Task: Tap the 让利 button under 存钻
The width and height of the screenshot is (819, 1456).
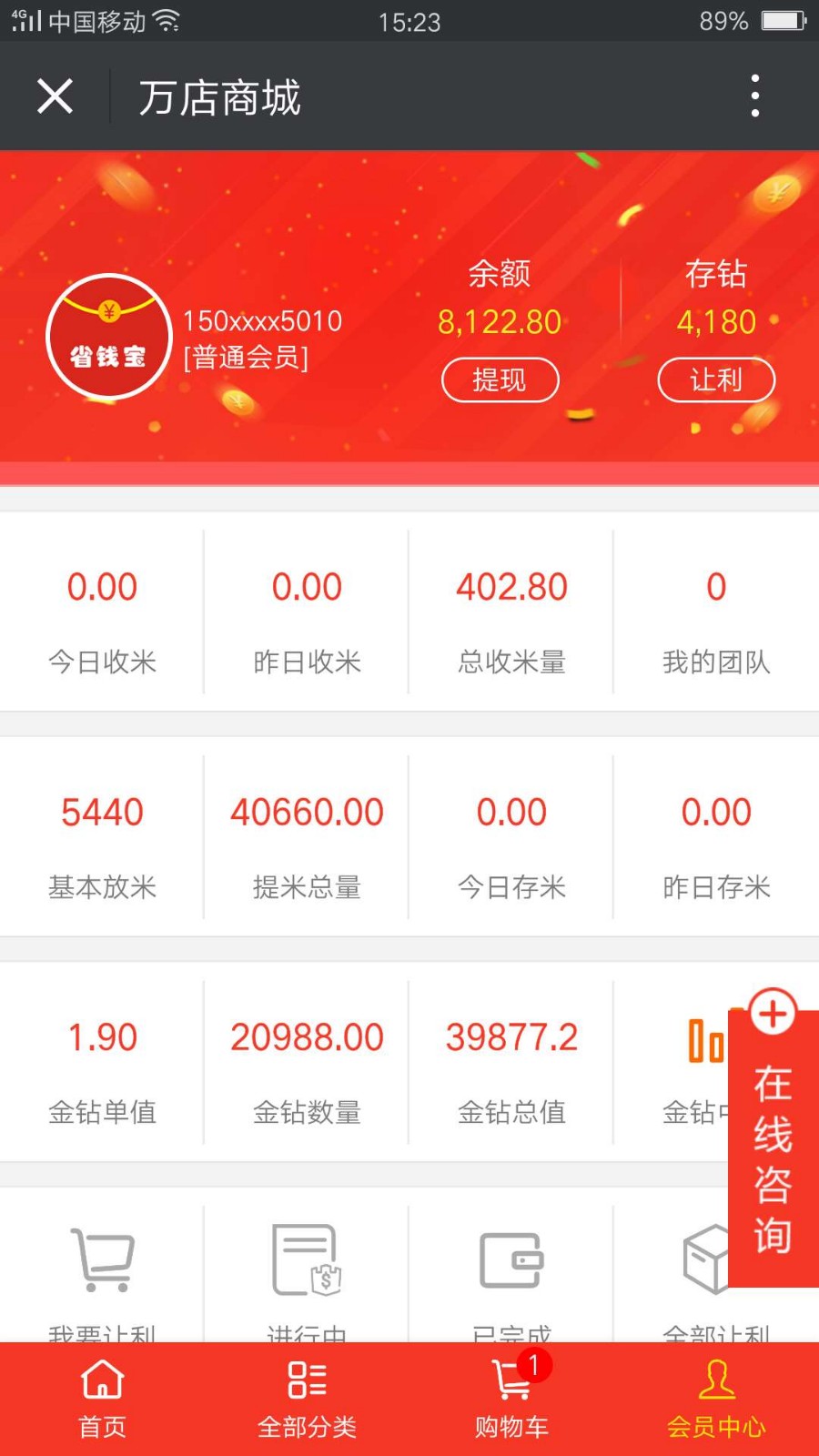Action: [x=716, y=379]
